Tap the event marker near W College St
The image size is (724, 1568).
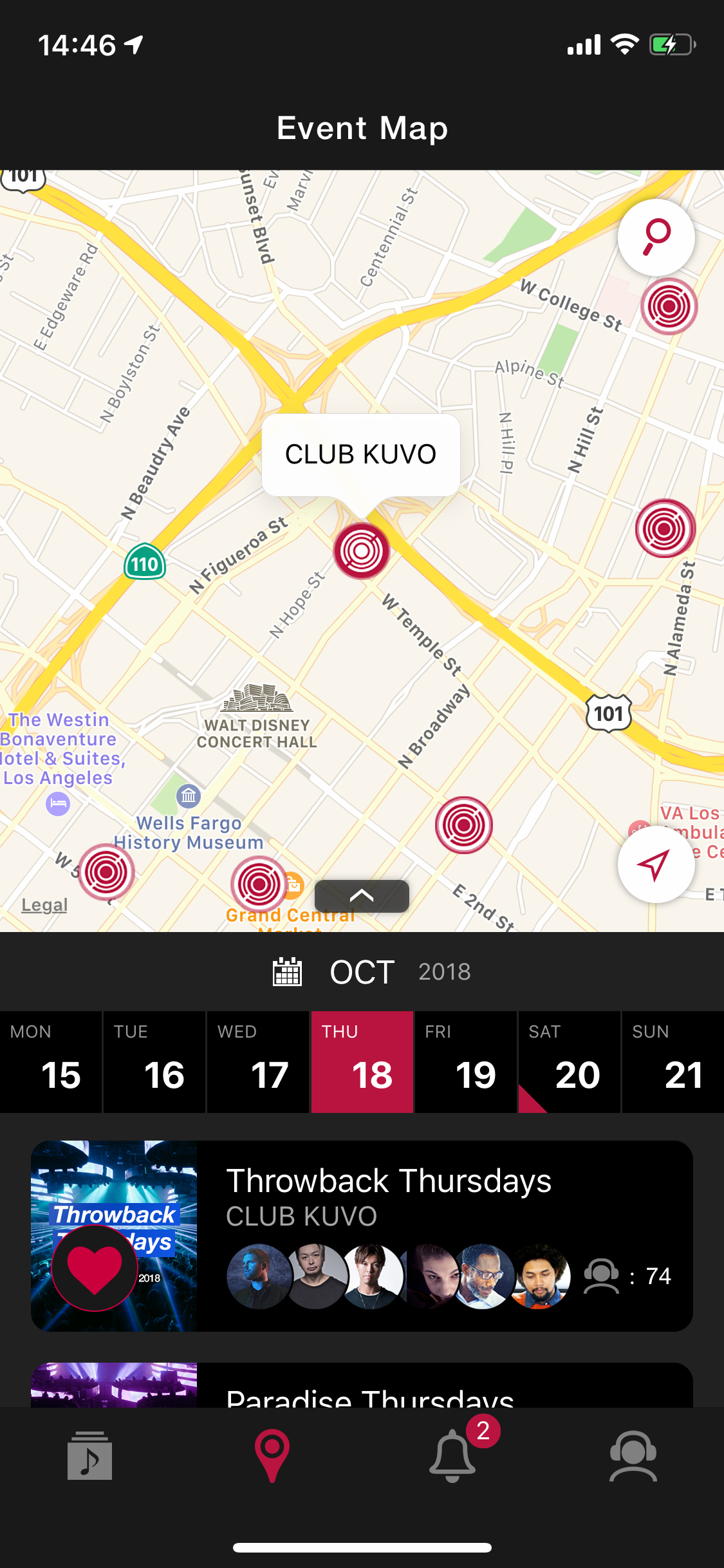click(669, 306)
